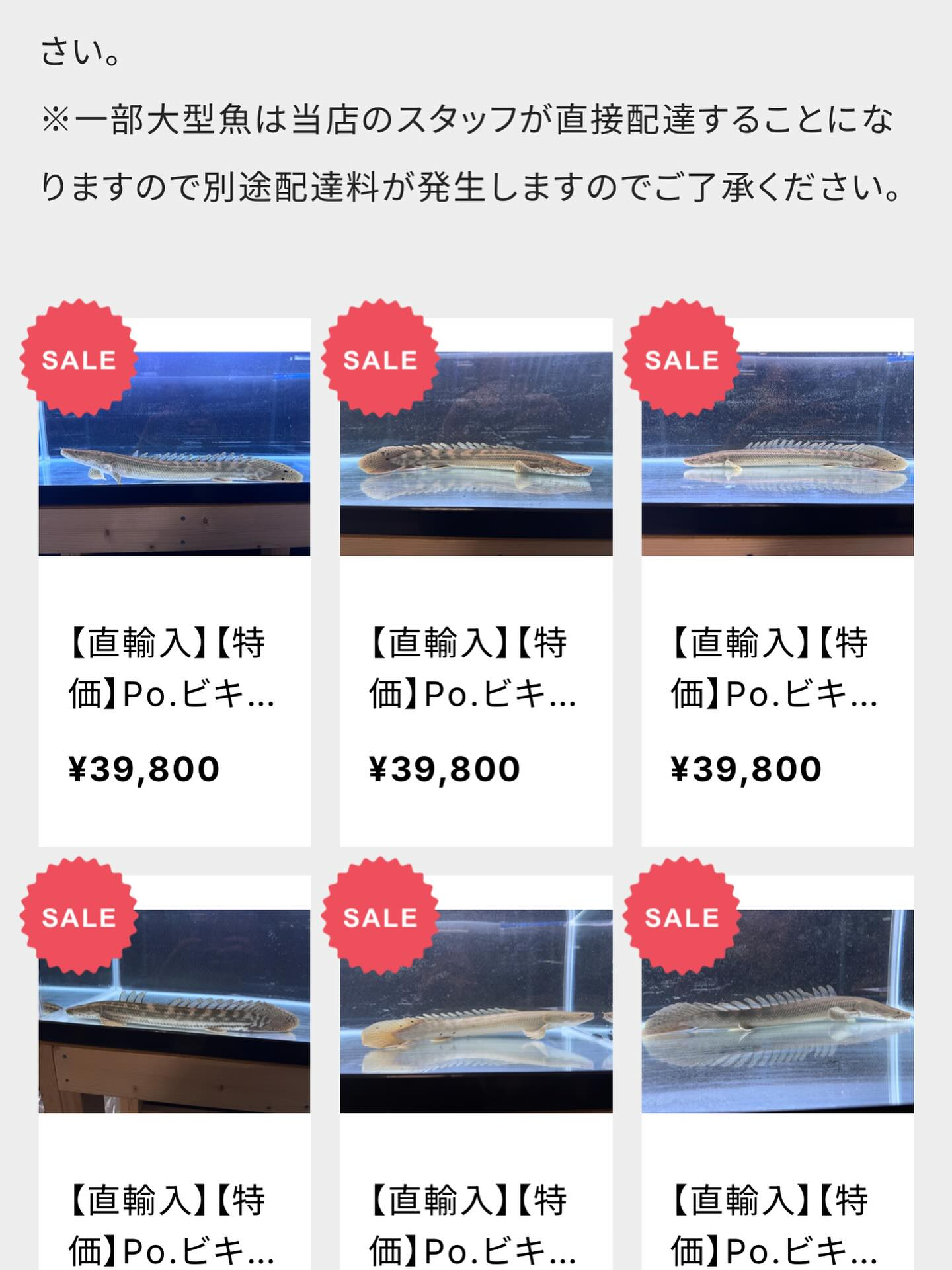Click the SALE badge on the mirrored-reflection bichir listing
952x1270 pixels.
681,917
